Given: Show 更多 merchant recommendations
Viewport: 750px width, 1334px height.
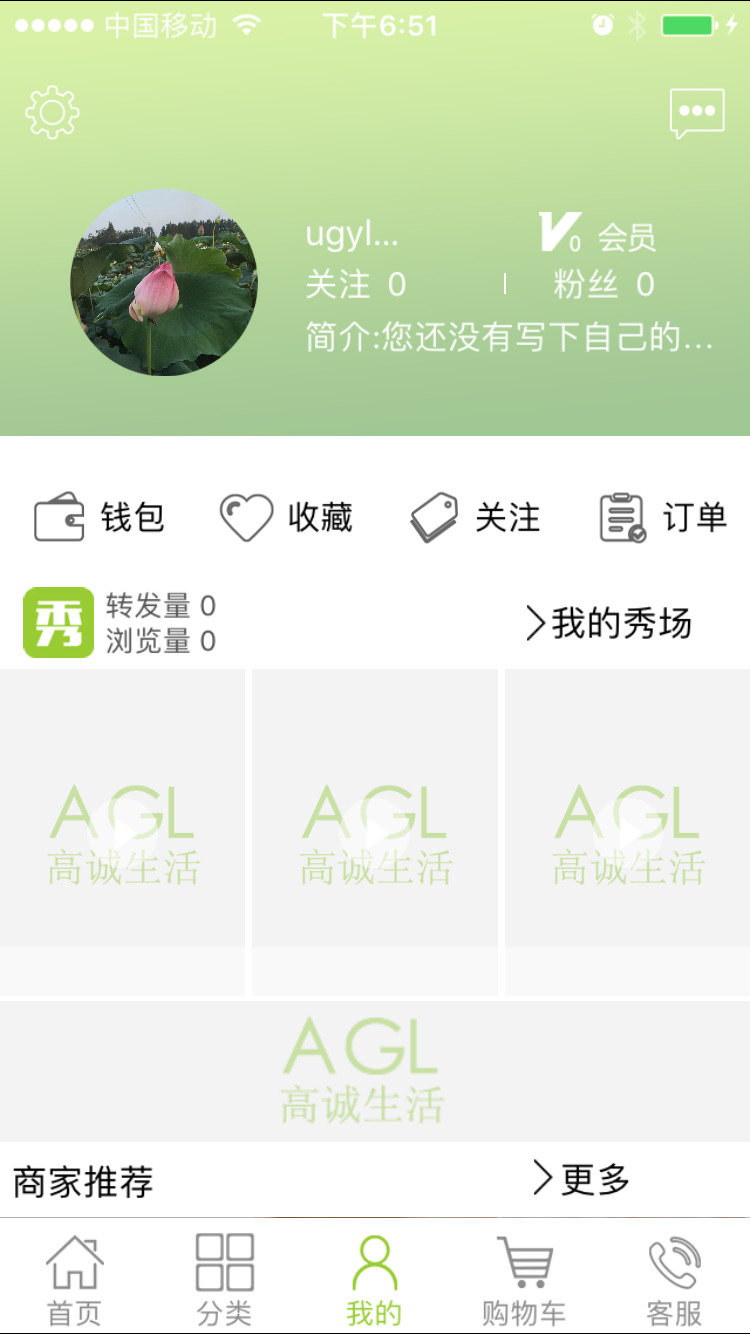Looking at the screenshot, I should 582,1179.
